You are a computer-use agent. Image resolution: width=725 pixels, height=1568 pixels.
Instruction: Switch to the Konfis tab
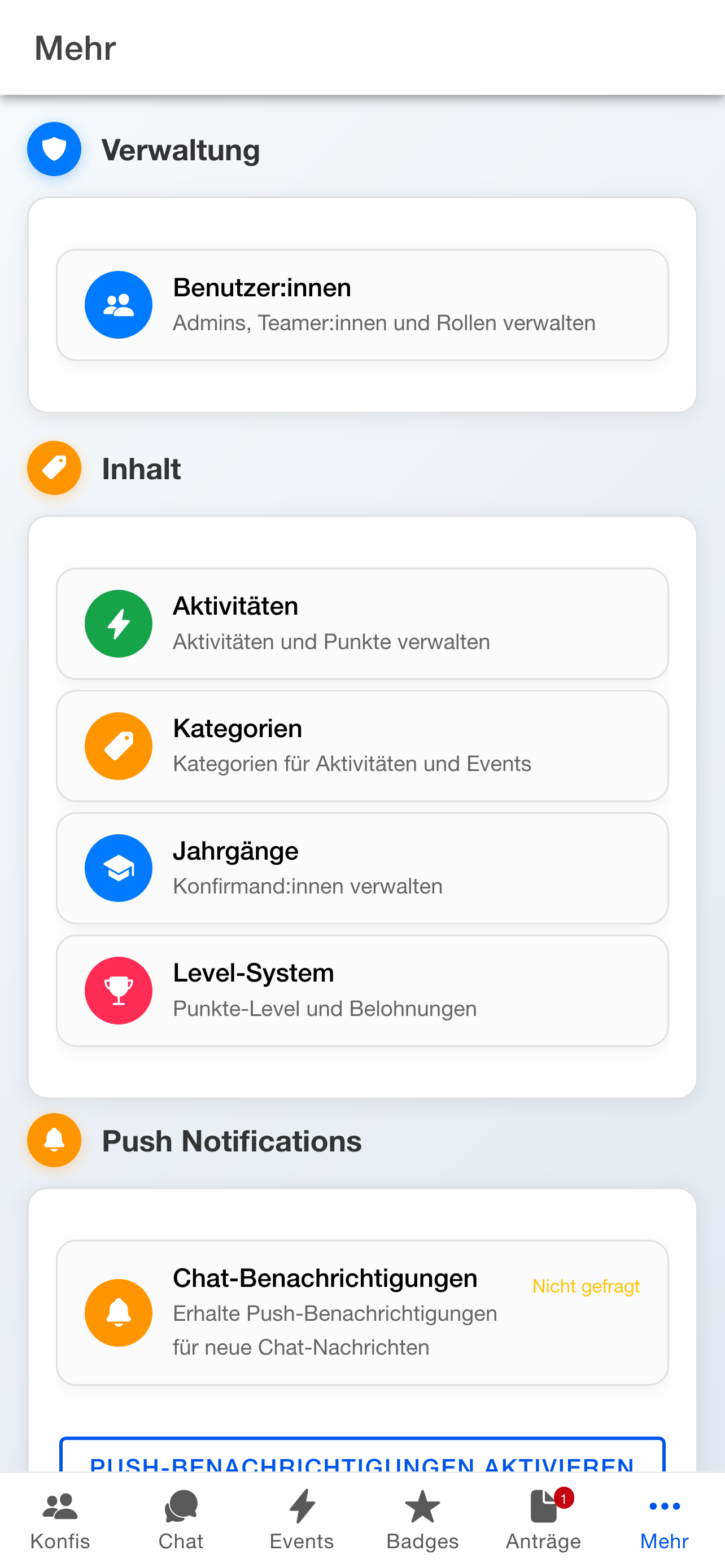60,1521
